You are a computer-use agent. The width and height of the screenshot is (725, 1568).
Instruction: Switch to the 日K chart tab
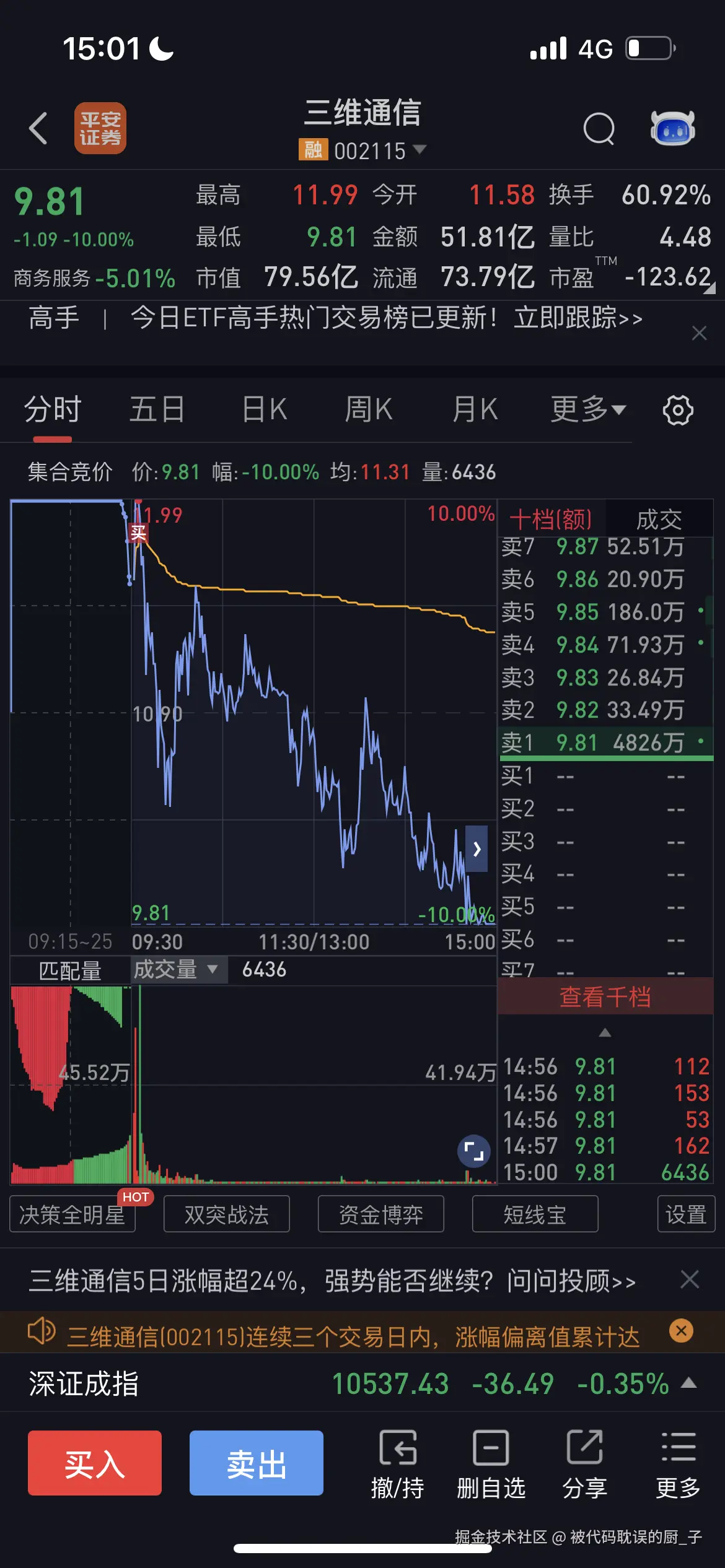[264, 409]
